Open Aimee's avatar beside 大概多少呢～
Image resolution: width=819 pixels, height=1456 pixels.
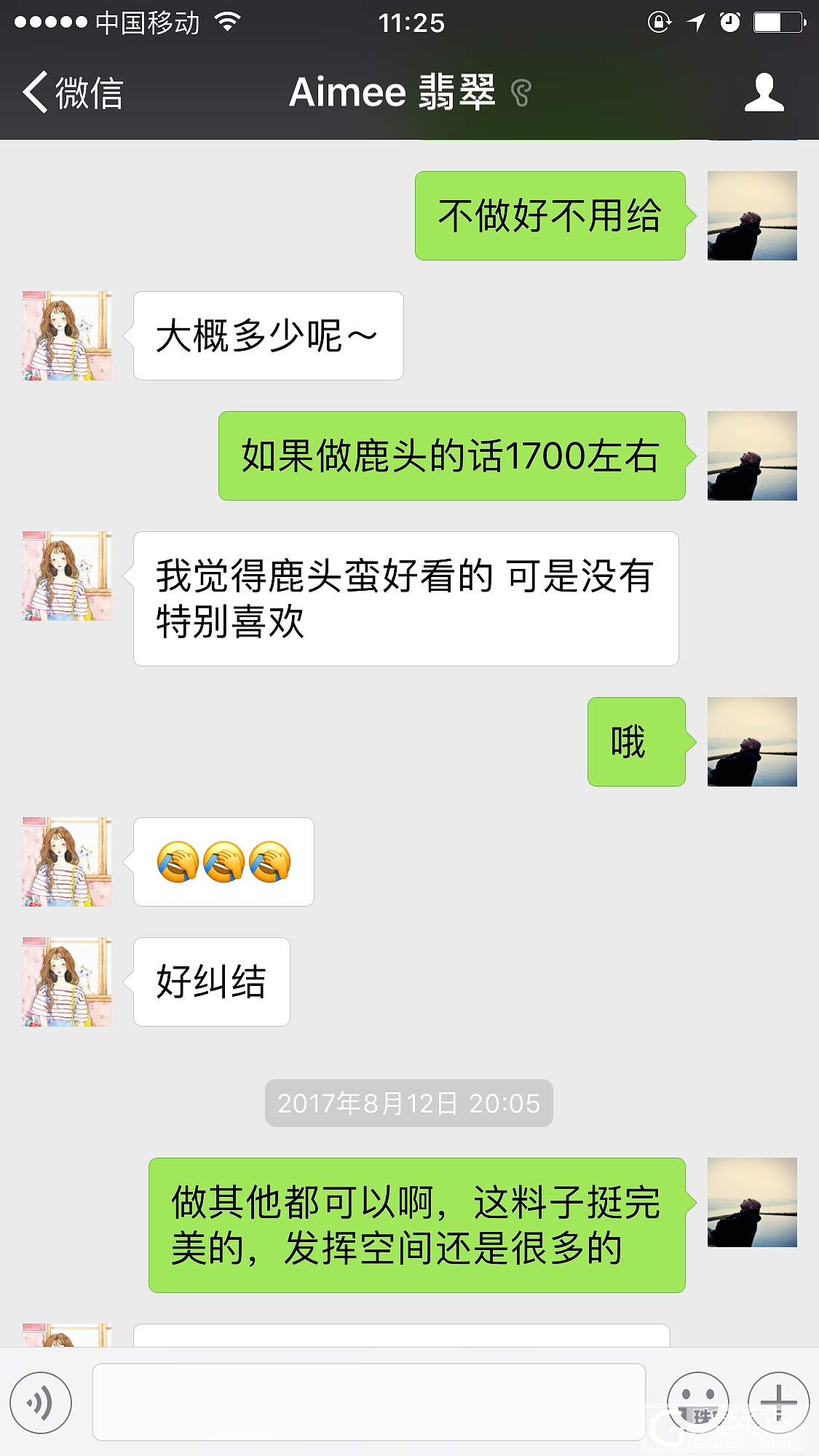[67, 336]
